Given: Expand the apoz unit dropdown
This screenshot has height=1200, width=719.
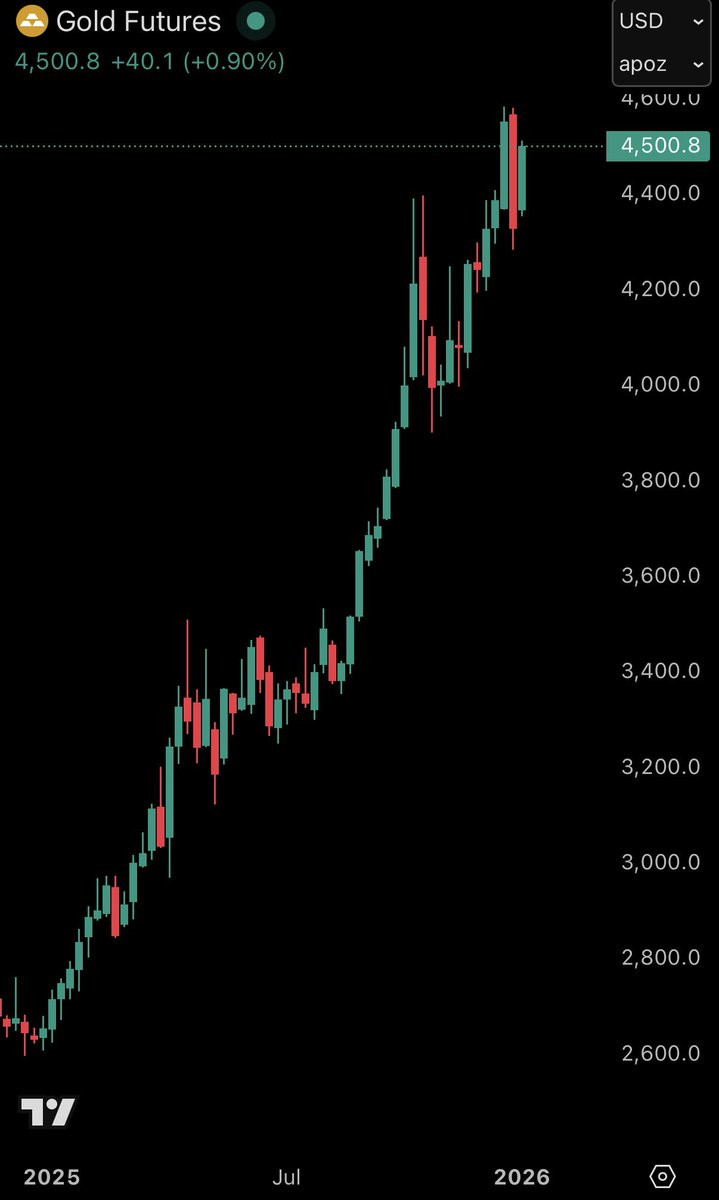Looking at the screenshot, I should 661,66.
